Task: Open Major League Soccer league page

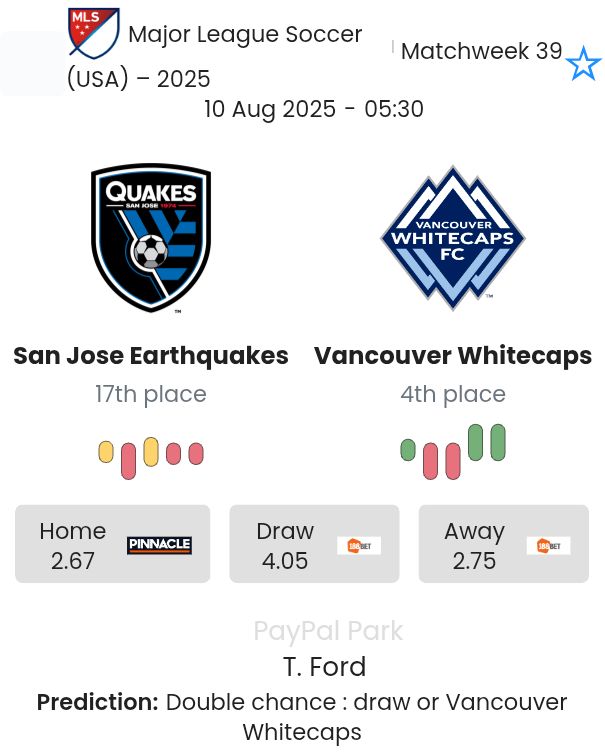Action: click(244, 35)
